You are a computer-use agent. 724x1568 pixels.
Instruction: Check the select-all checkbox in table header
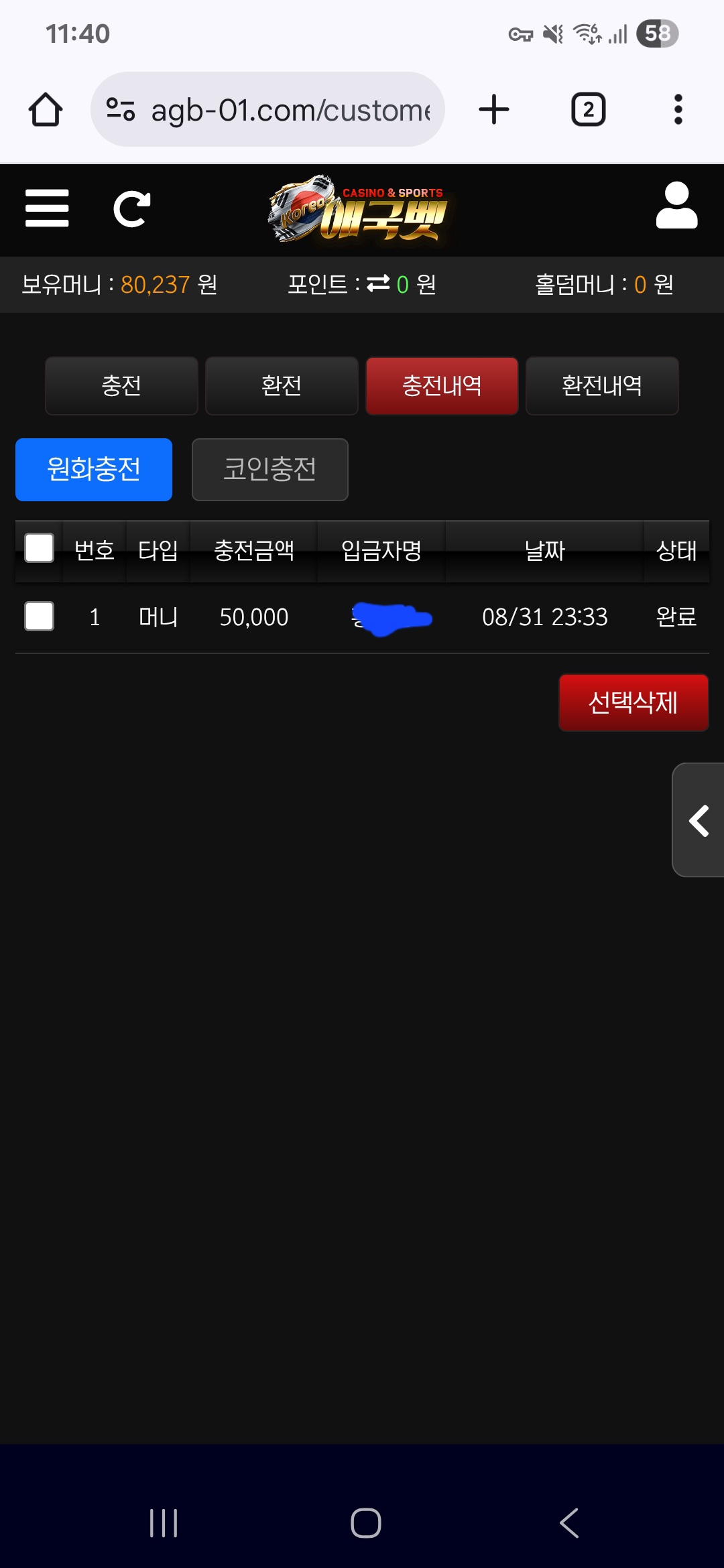tap(39, 547)
